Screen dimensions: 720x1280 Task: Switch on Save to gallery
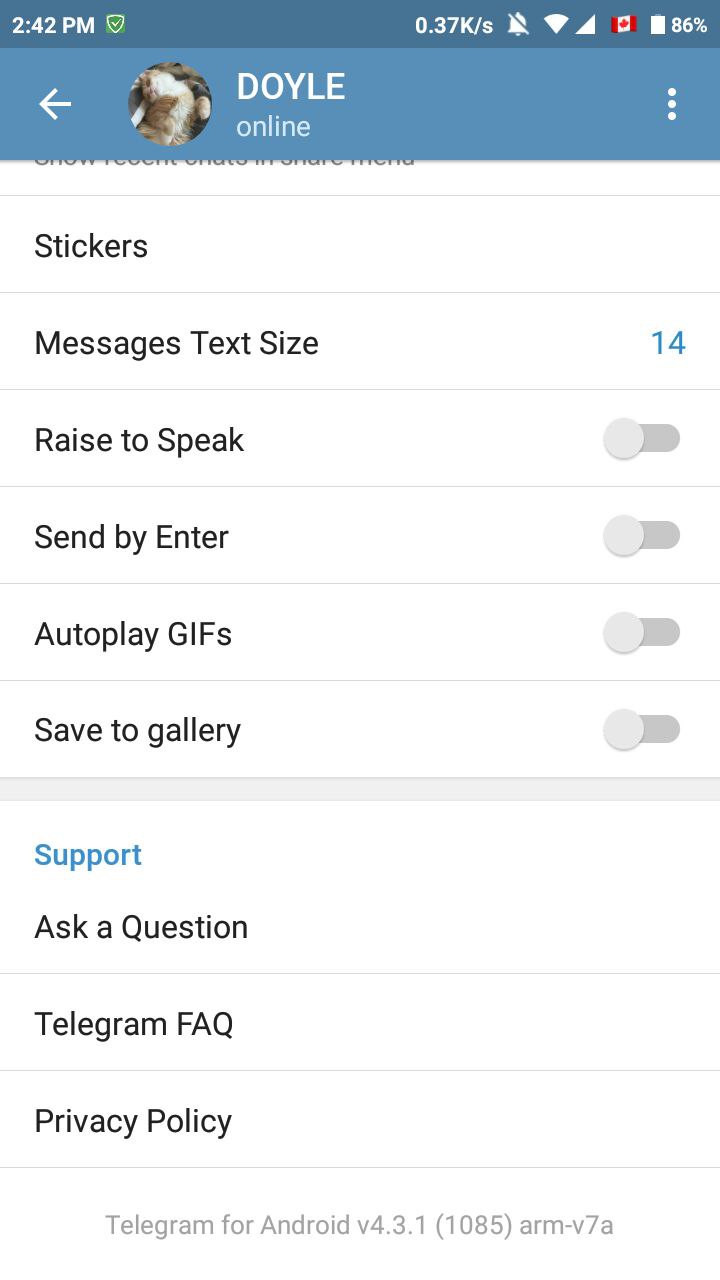pyautogui.click(x=642, y=731)
